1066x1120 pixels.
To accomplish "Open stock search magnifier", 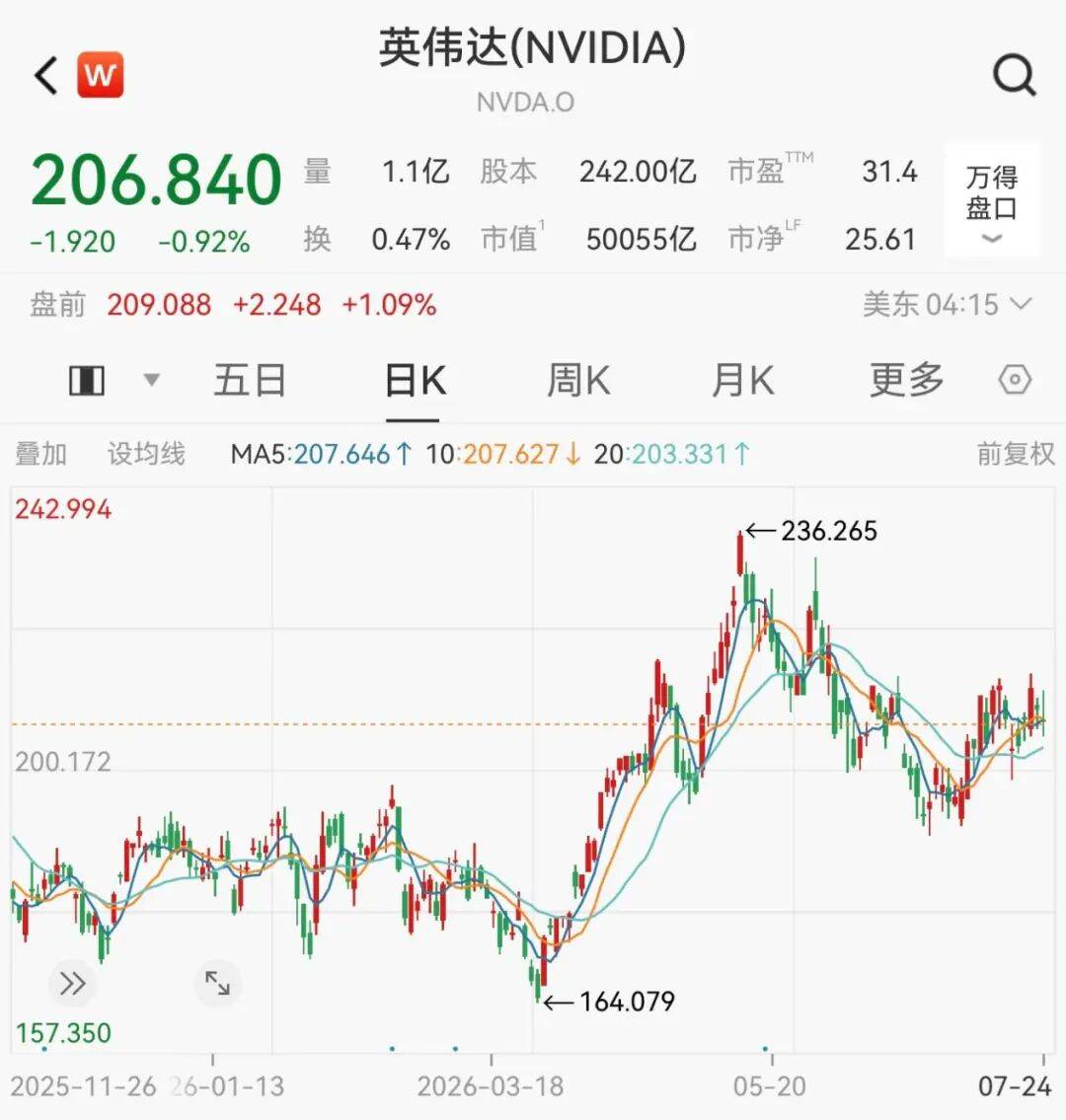I will coord(1015,74).
